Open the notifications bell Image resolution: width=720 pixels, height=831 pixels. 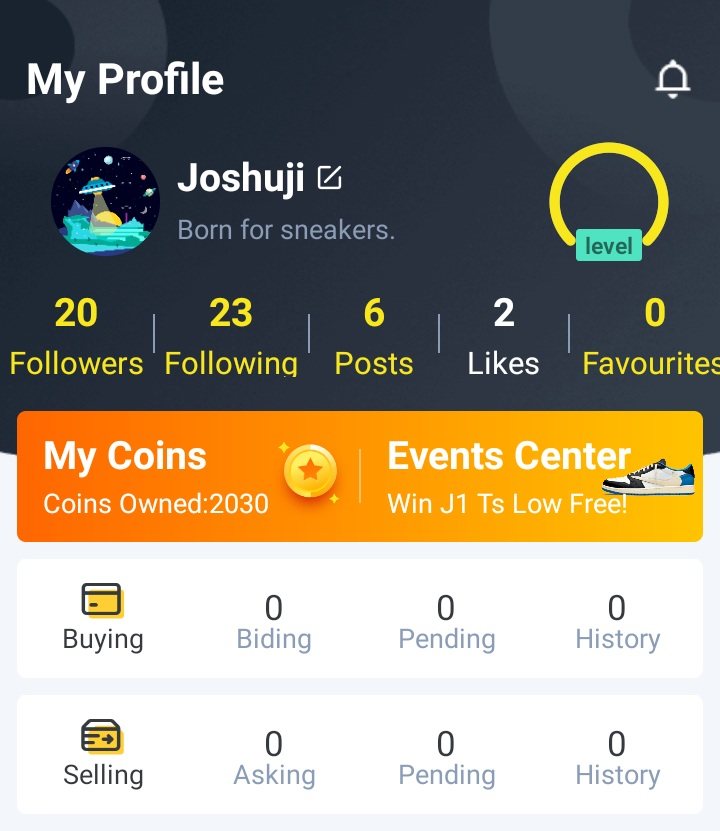pos(673,80)
